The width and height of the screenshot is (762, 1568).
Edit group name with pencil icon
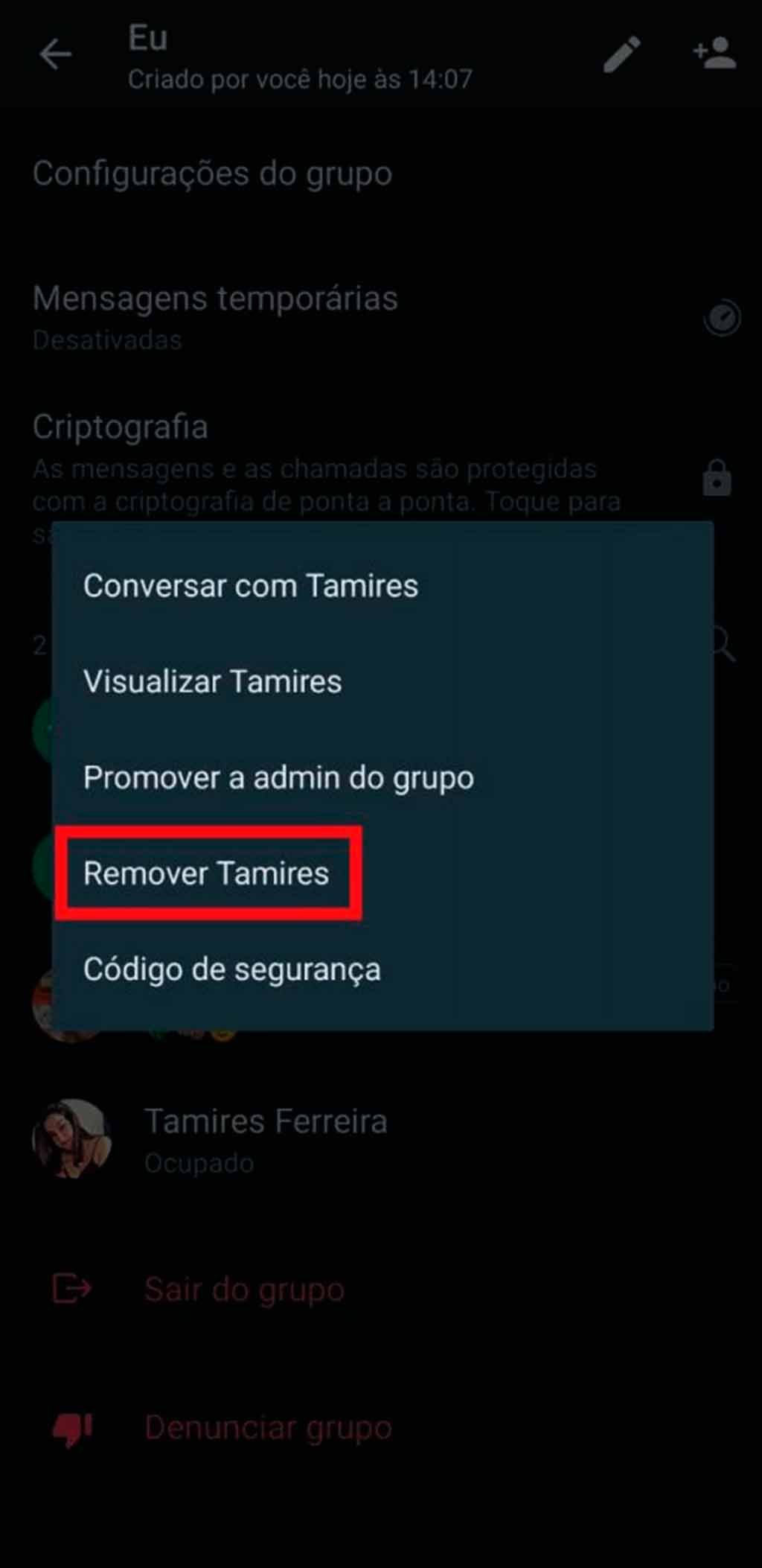(x=622, y=54)
